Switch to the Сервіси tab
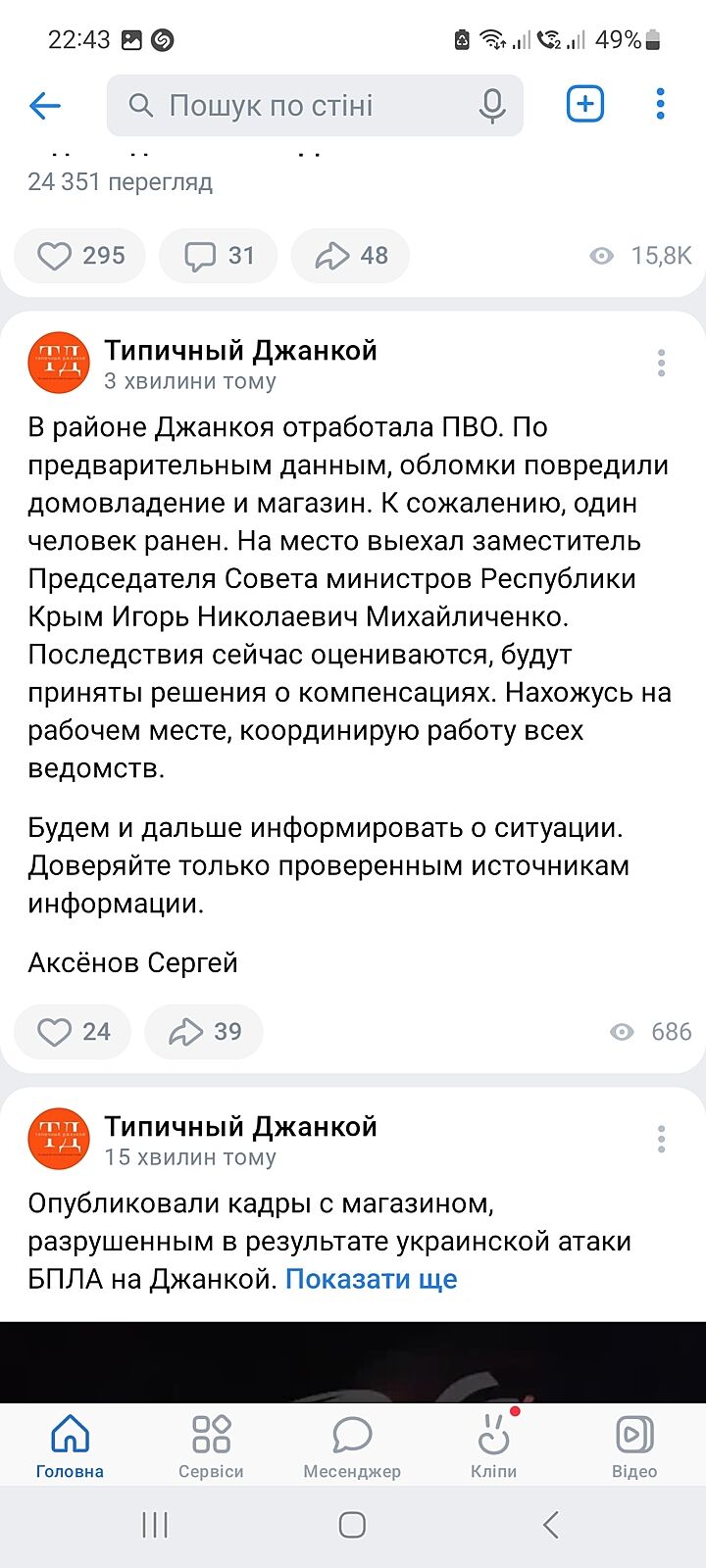This screenshot has width=706, height=1568. pyautogui.click(x=211, y=1445)
